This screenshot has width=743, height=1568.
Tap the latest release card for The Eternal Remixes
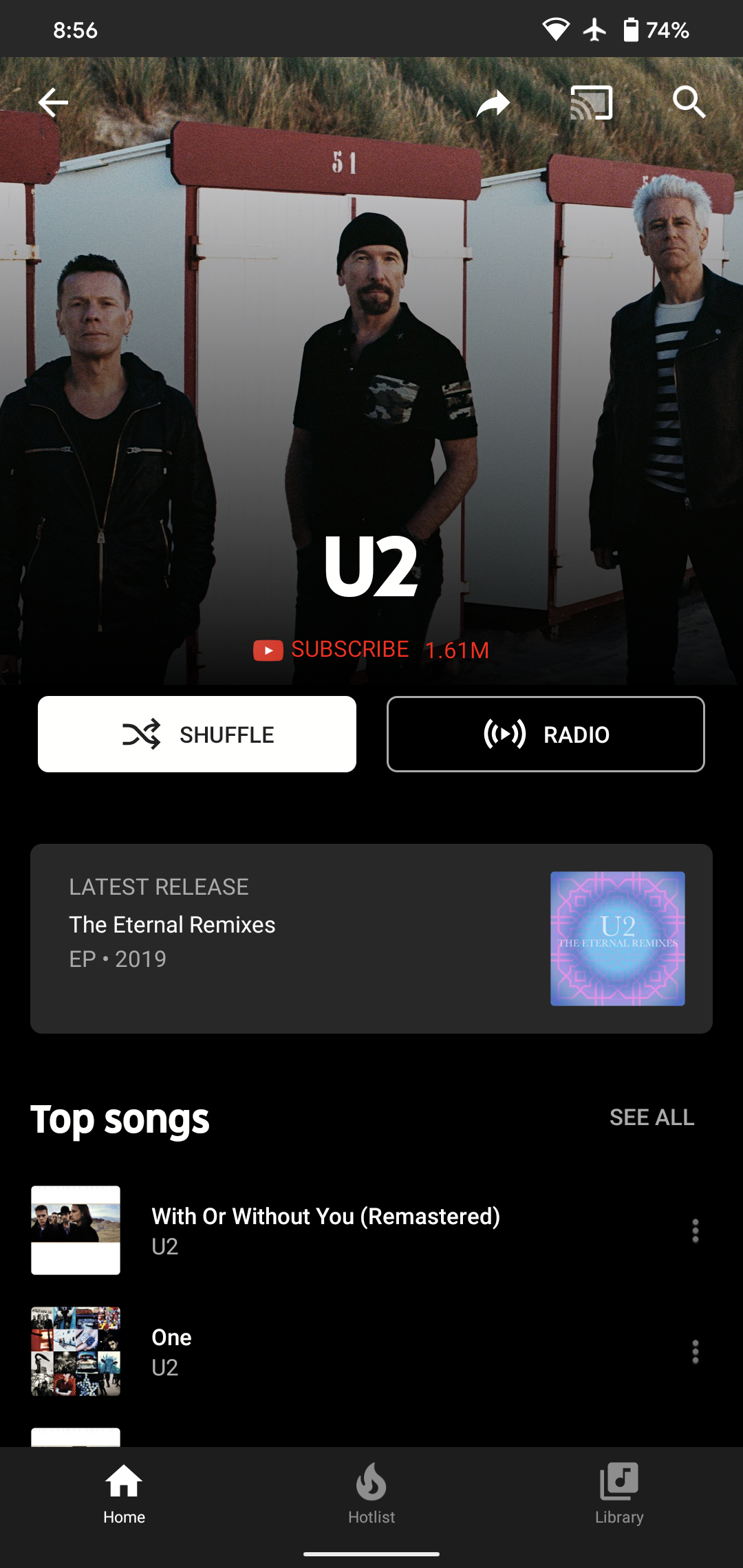coord(275,937)
